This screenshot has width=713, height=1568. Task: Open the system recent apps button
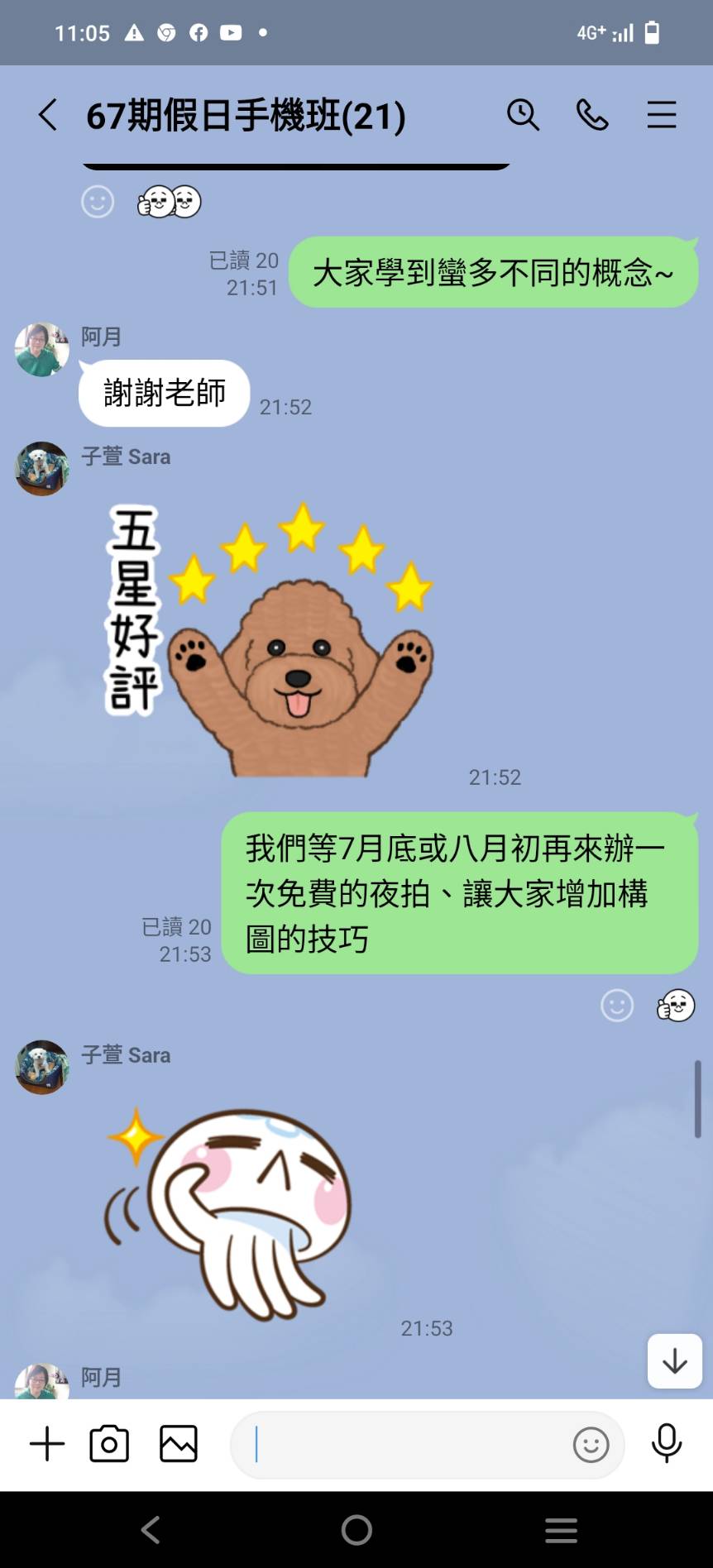[x=561, y=1530]
